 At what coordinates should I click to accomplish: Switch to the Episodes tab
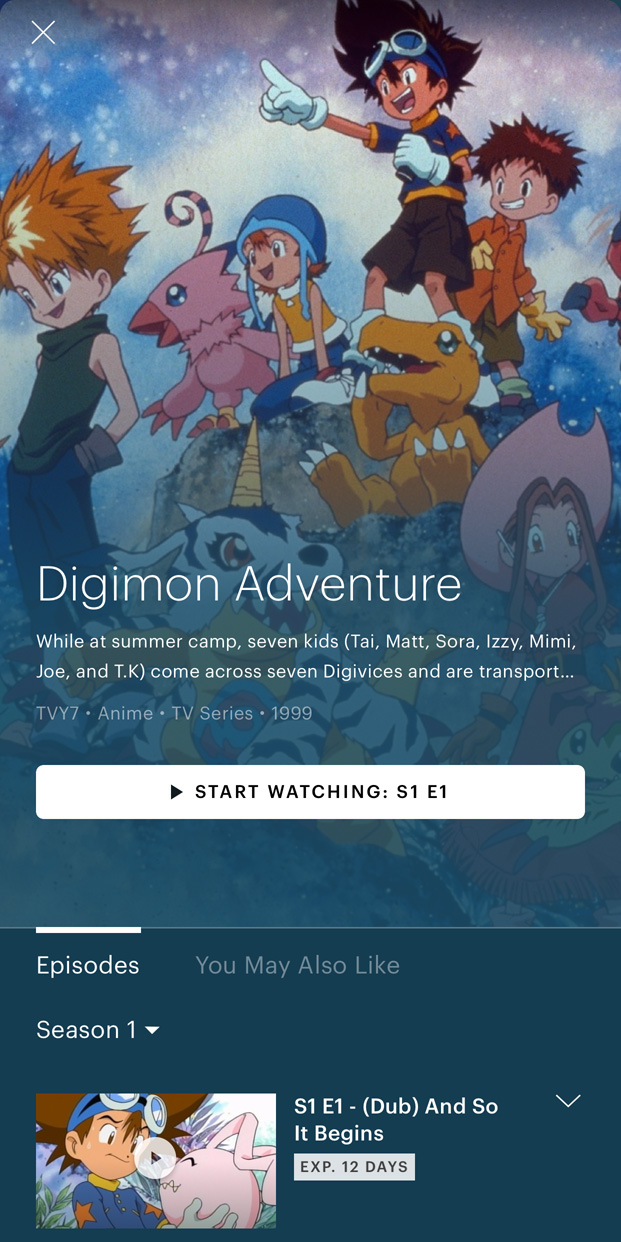(x=88, y=965)
